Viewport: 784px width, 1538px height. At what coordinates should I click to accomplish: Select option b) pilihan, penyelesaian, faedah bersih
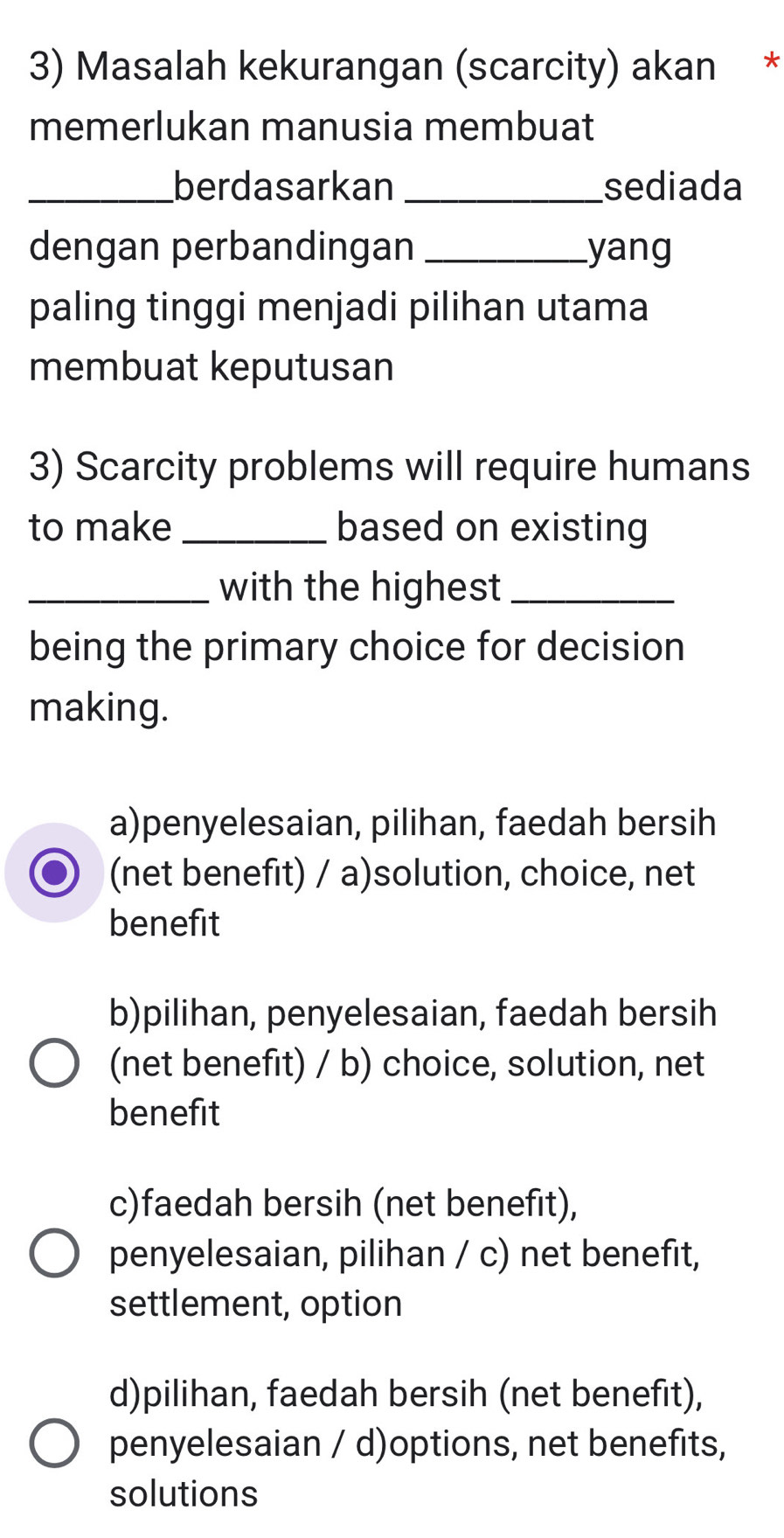[x=54, y=1063]
